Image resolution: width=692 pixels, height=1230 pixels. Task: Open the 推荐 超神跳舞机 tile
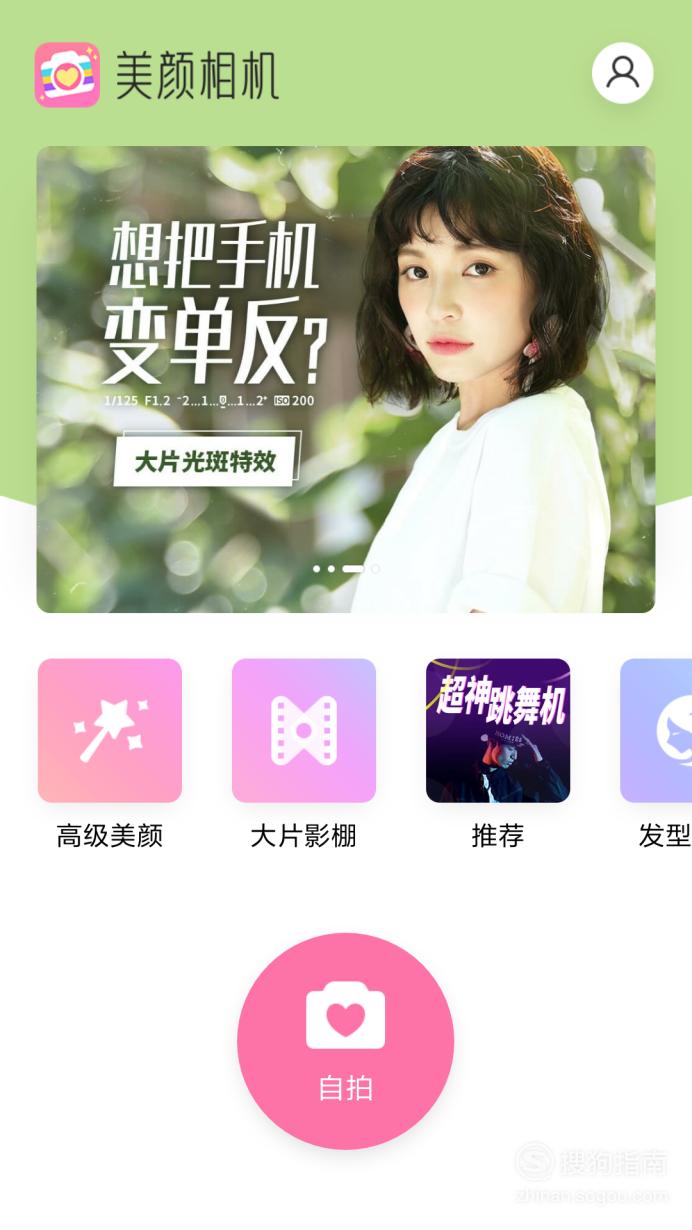coord(498,730)
